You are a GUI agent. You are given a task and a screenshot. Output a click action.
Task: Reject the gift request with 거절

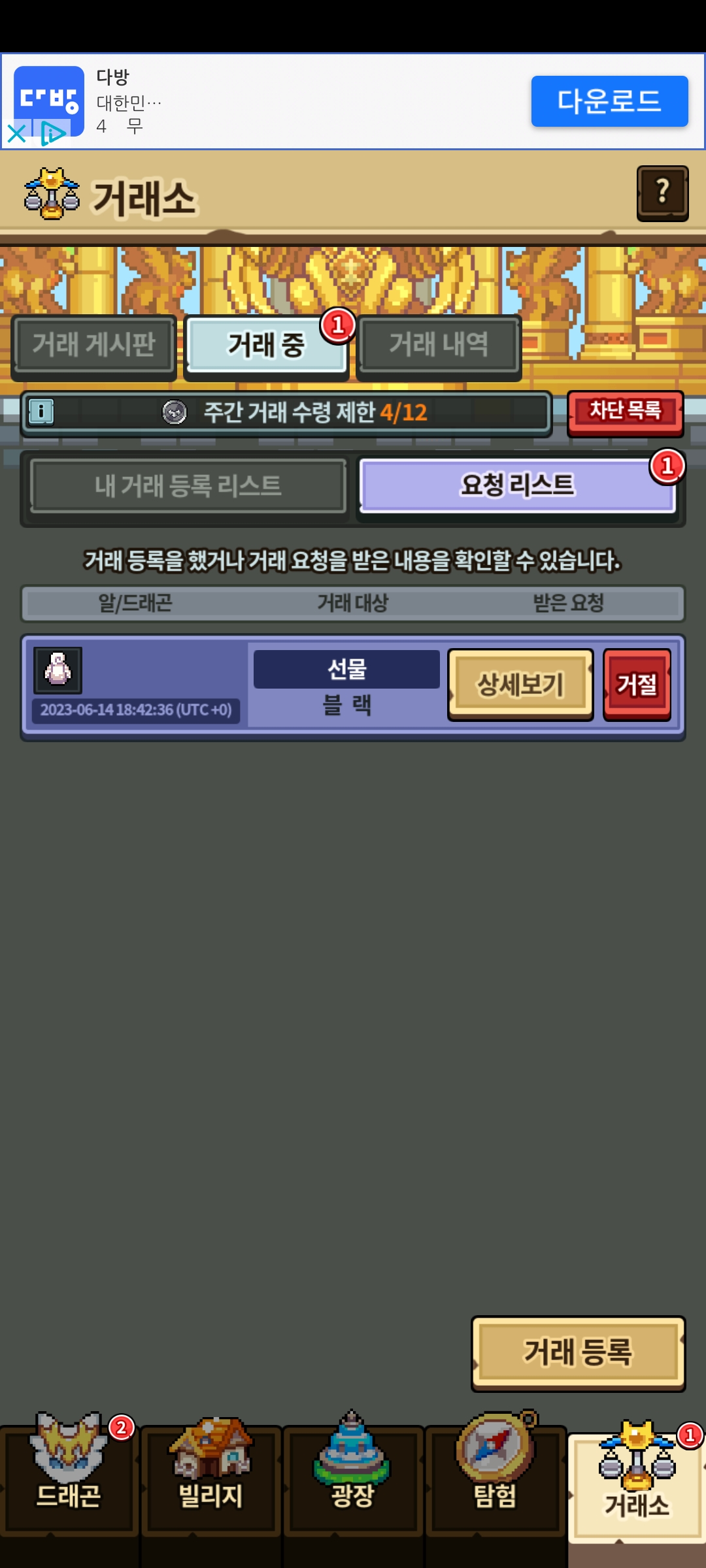pos(637,685)
